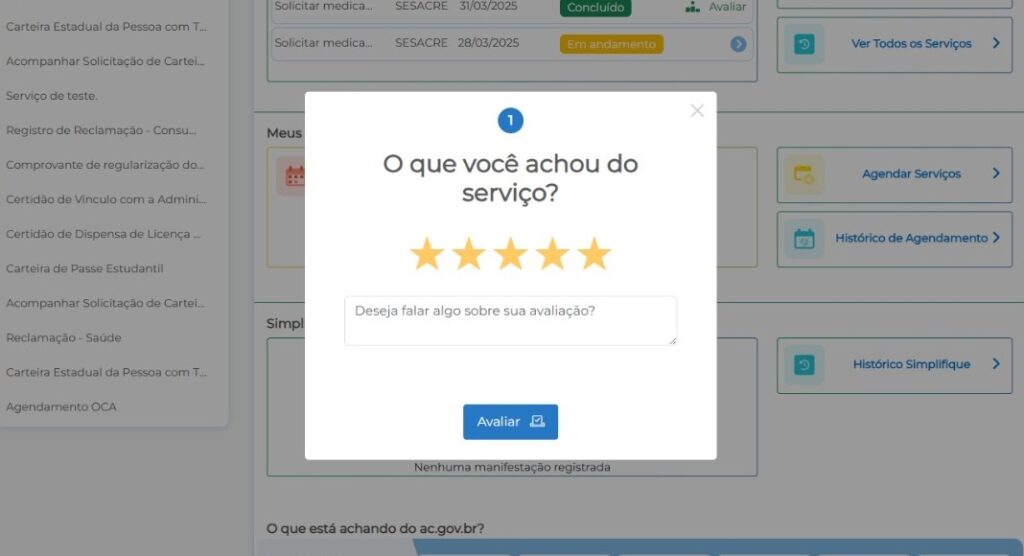Focus the evaluation comment field
Screen dimensions: 1024x556
(510, 320)
